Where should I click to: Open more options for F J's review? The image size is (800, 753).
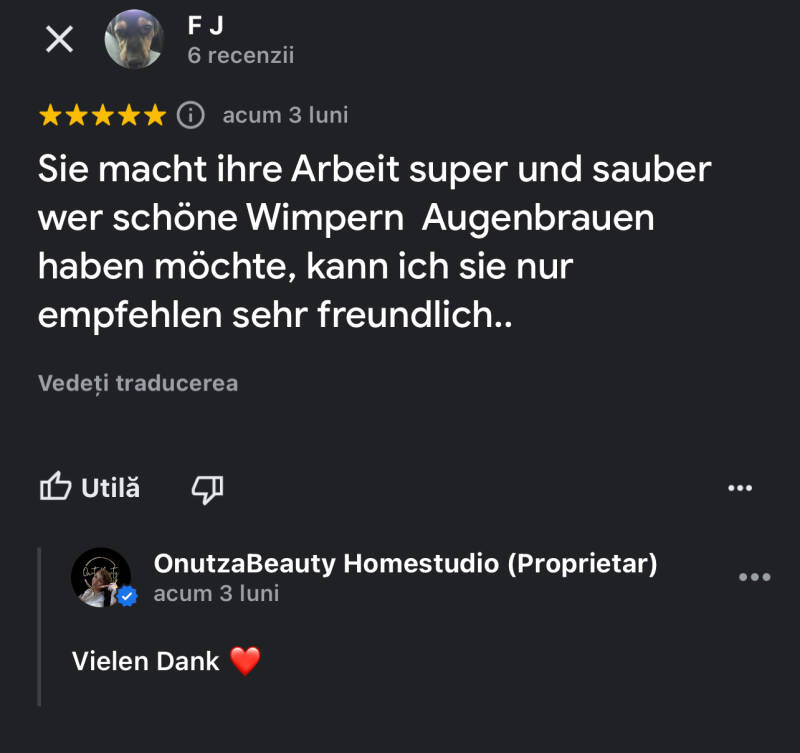pos(740,488)
